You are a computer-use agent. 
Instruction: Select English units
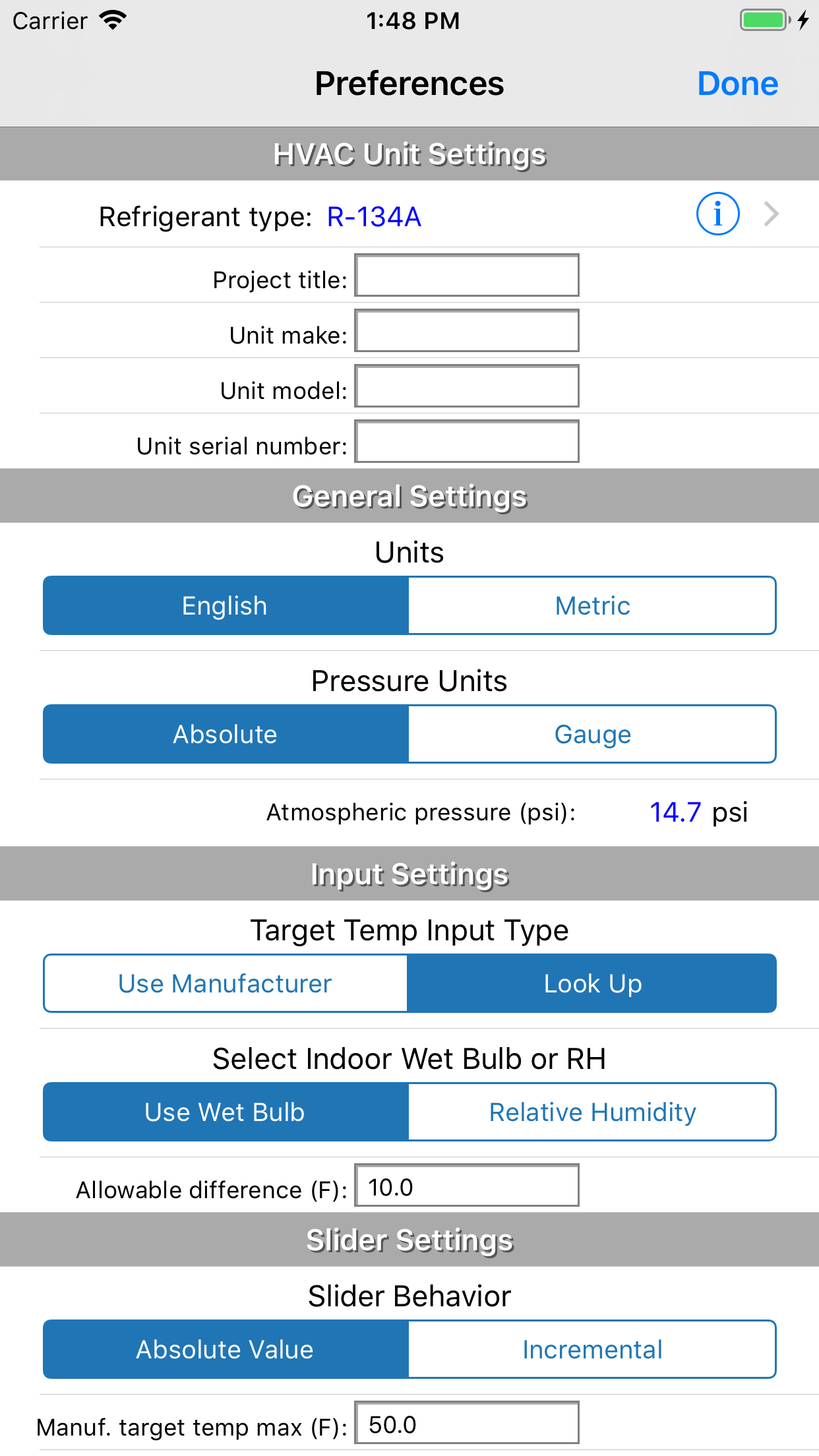[x=224, y=605]
